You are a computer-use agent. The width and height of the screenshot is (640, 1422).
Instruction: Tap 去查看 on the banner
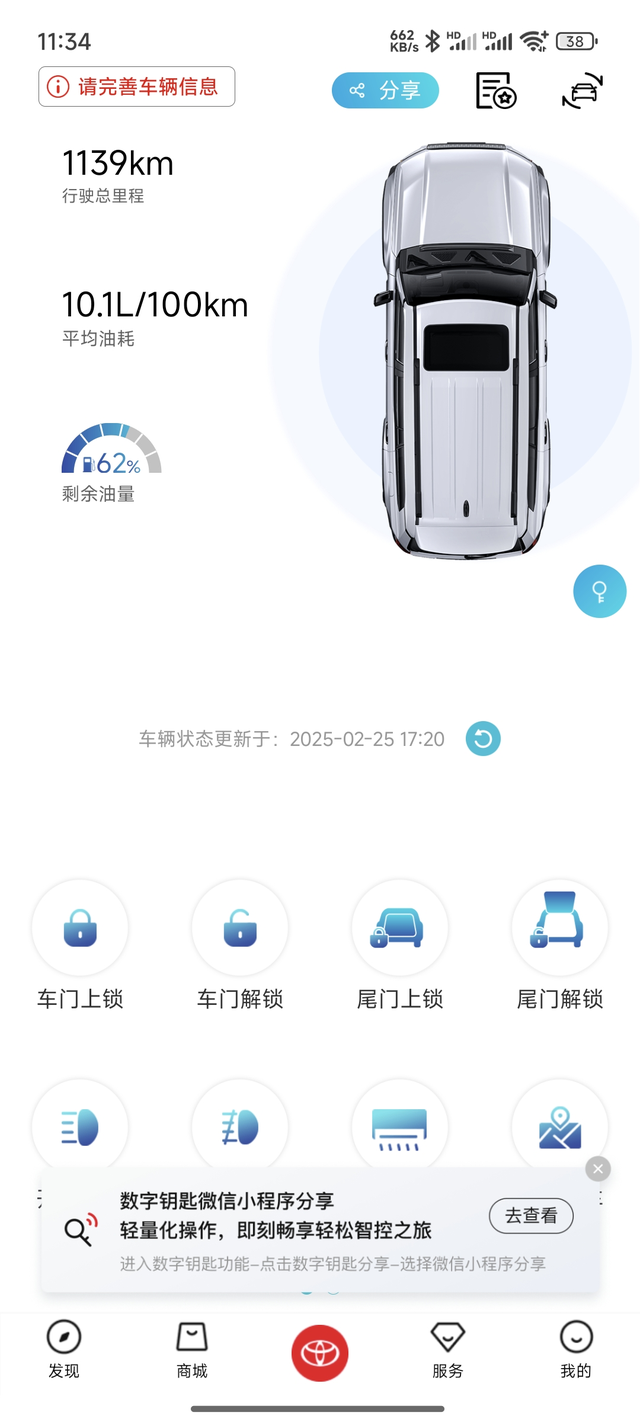pos(531,1216)
